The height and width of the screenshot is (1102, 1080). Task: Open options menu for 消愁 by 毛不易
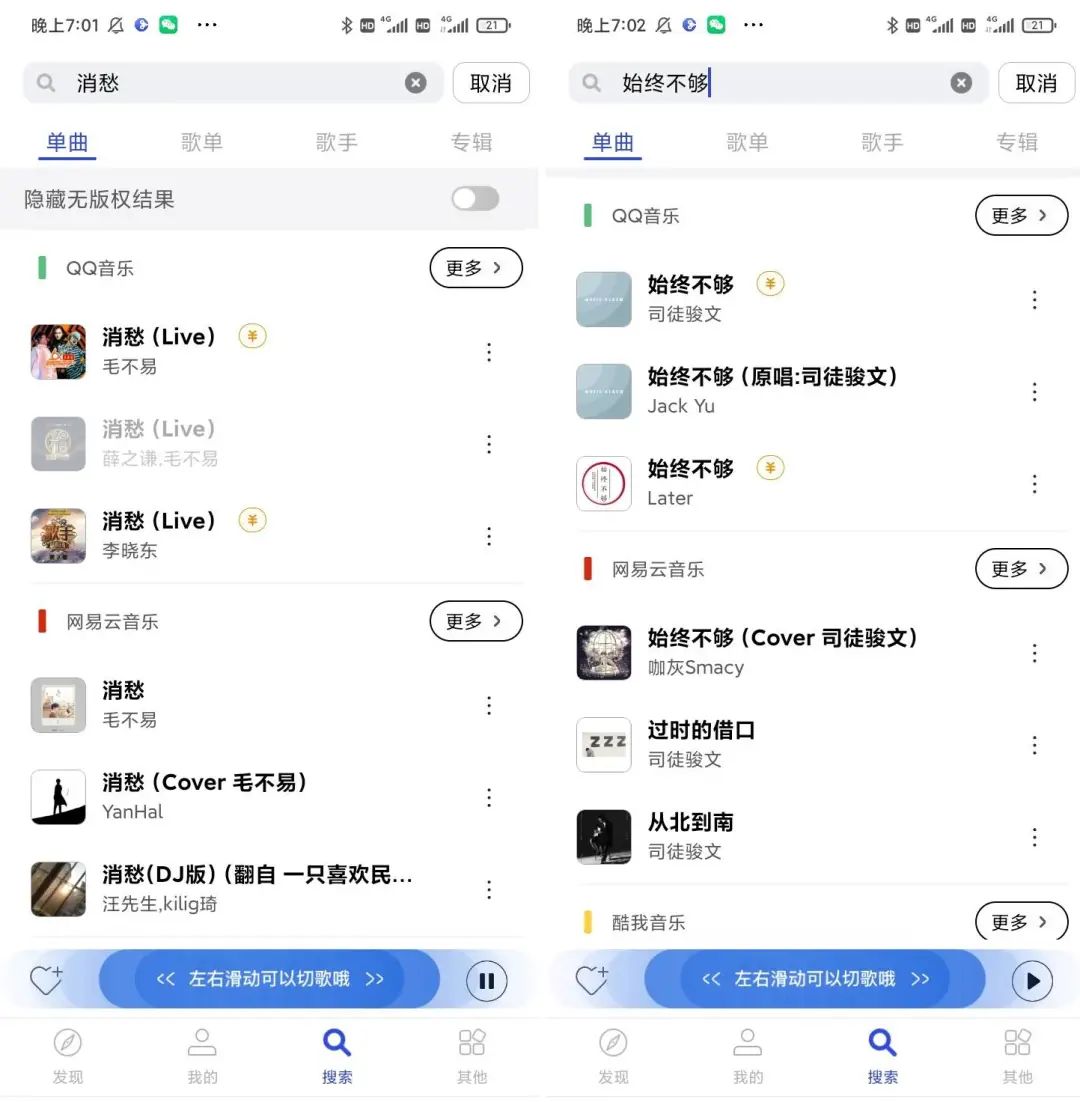tap(488, 706)
